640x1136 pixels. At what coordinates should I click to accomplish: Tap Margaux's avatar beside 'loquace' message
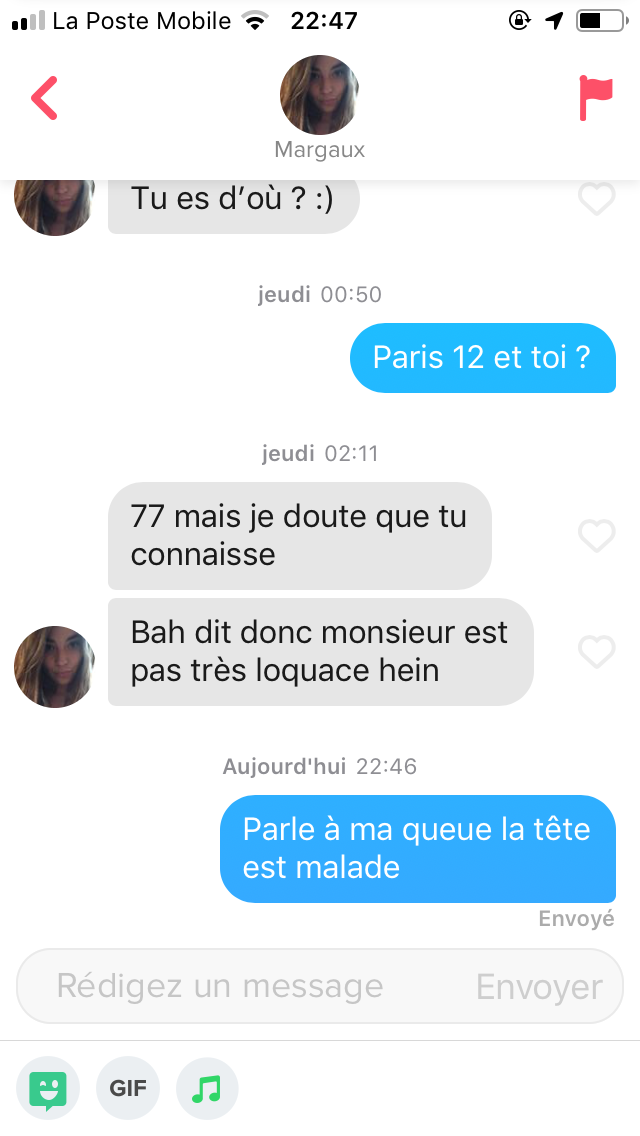pyautogui.click(x=54, y=667)
